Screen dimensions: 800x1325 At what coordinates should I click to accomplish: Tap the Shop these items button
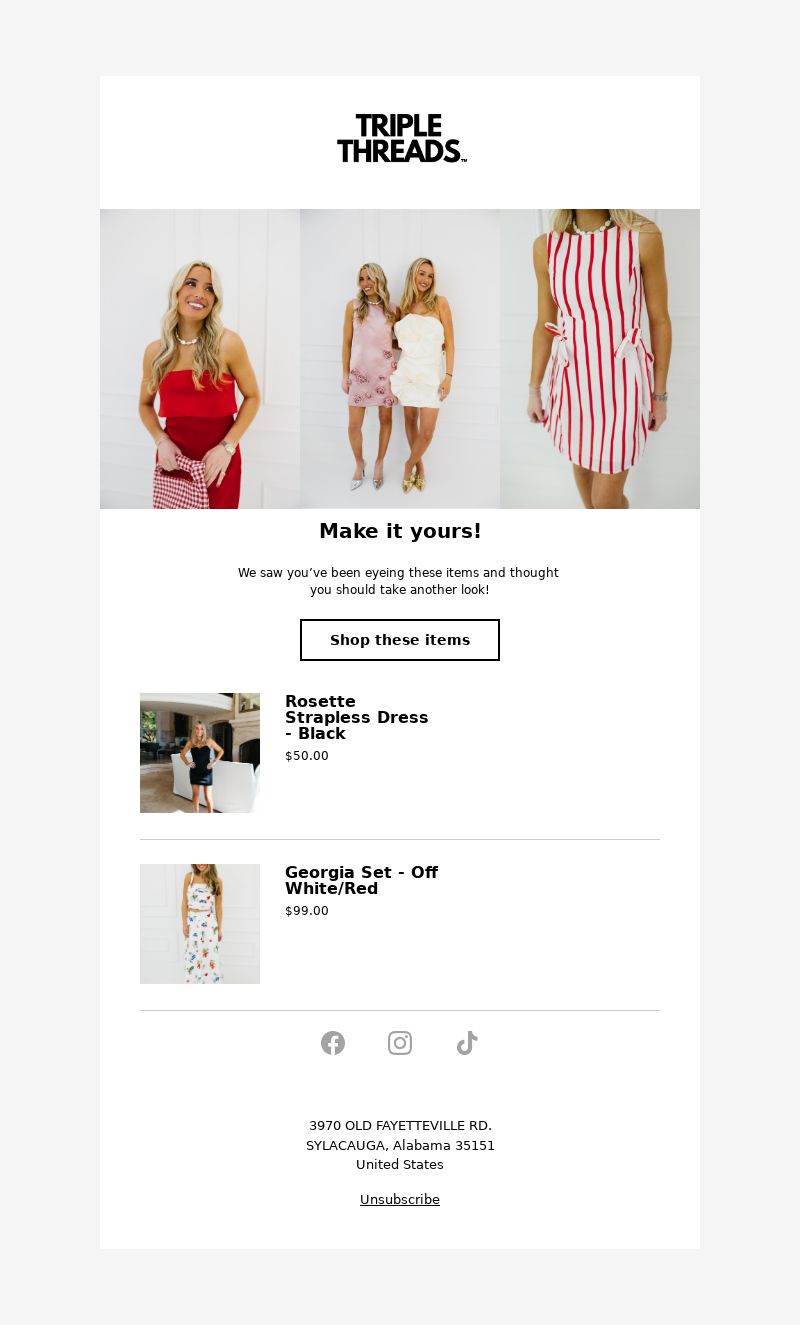point(400,640)
